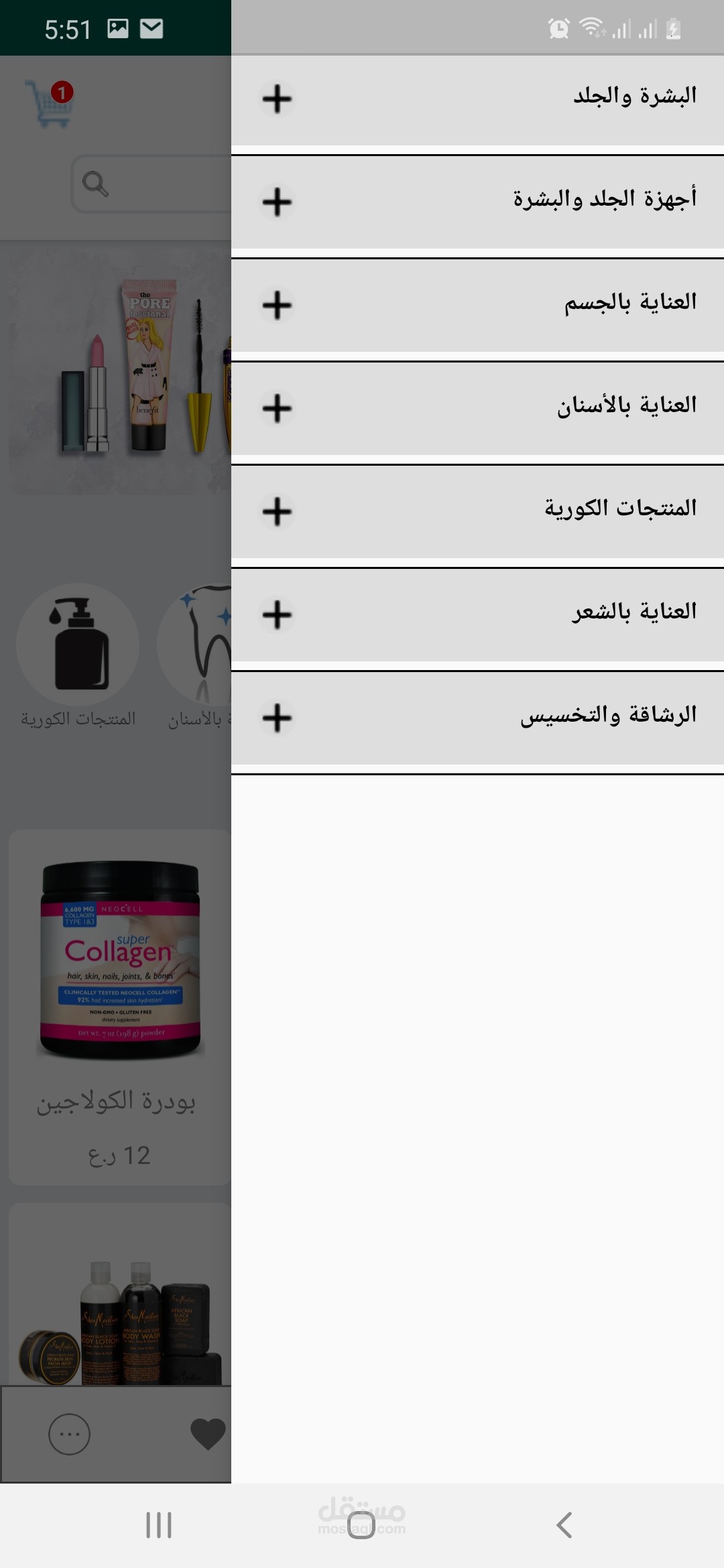This screenshot has width=724, height=1568.
Task: Open the favorites heart icon
Action: coord(208,1435)
